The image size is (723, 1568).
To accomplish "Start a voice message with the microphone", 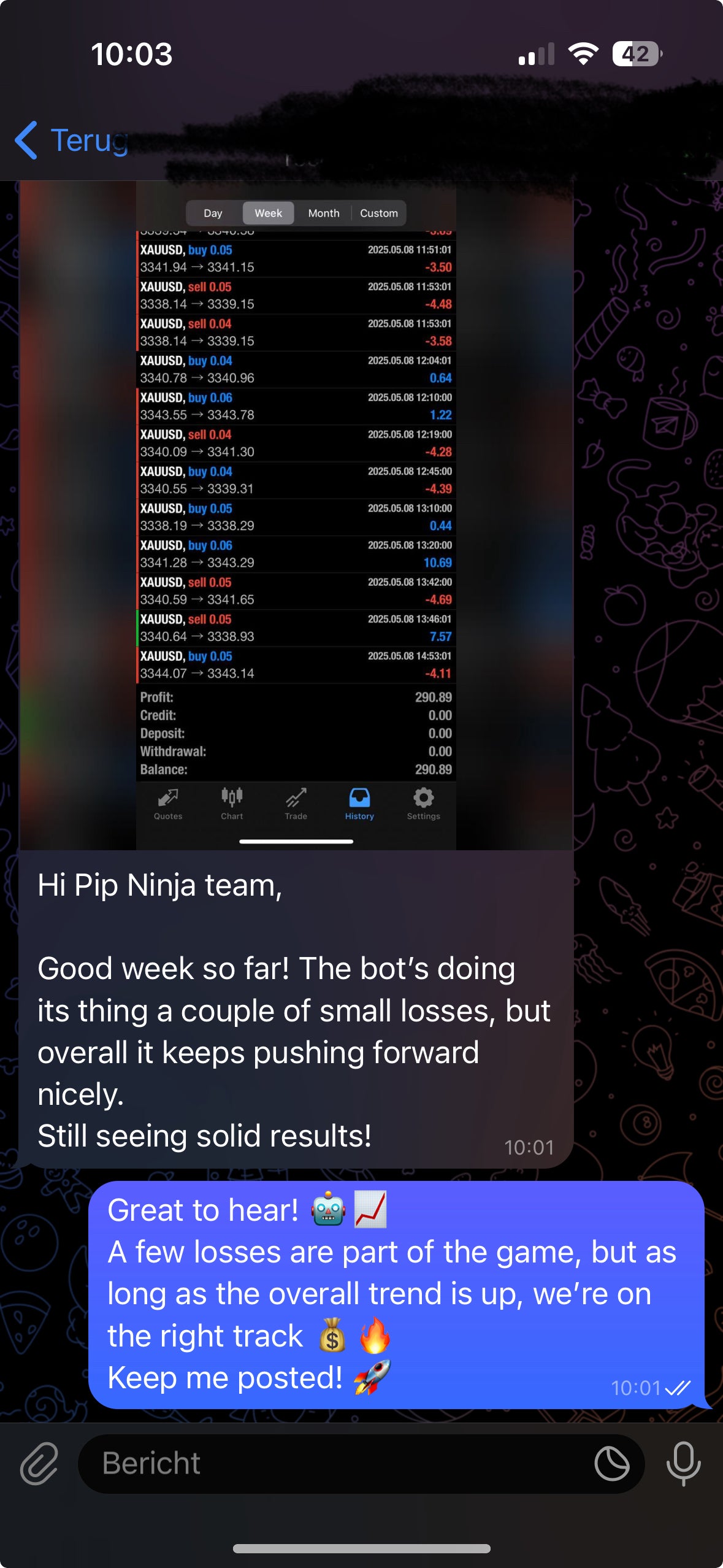I will click(x=683, y=1464).
